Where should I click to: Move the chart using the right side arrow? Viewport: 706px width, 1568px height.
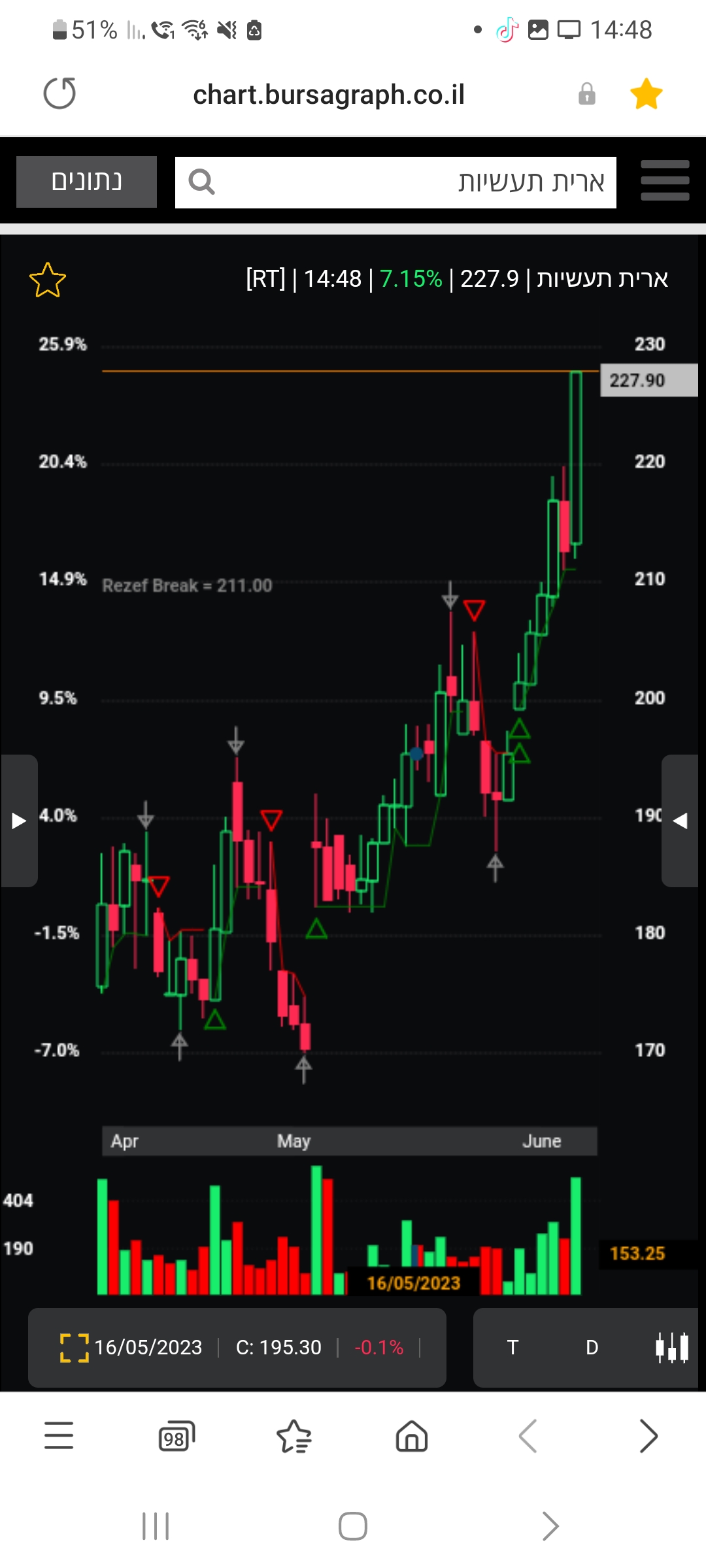coord(681,821)
